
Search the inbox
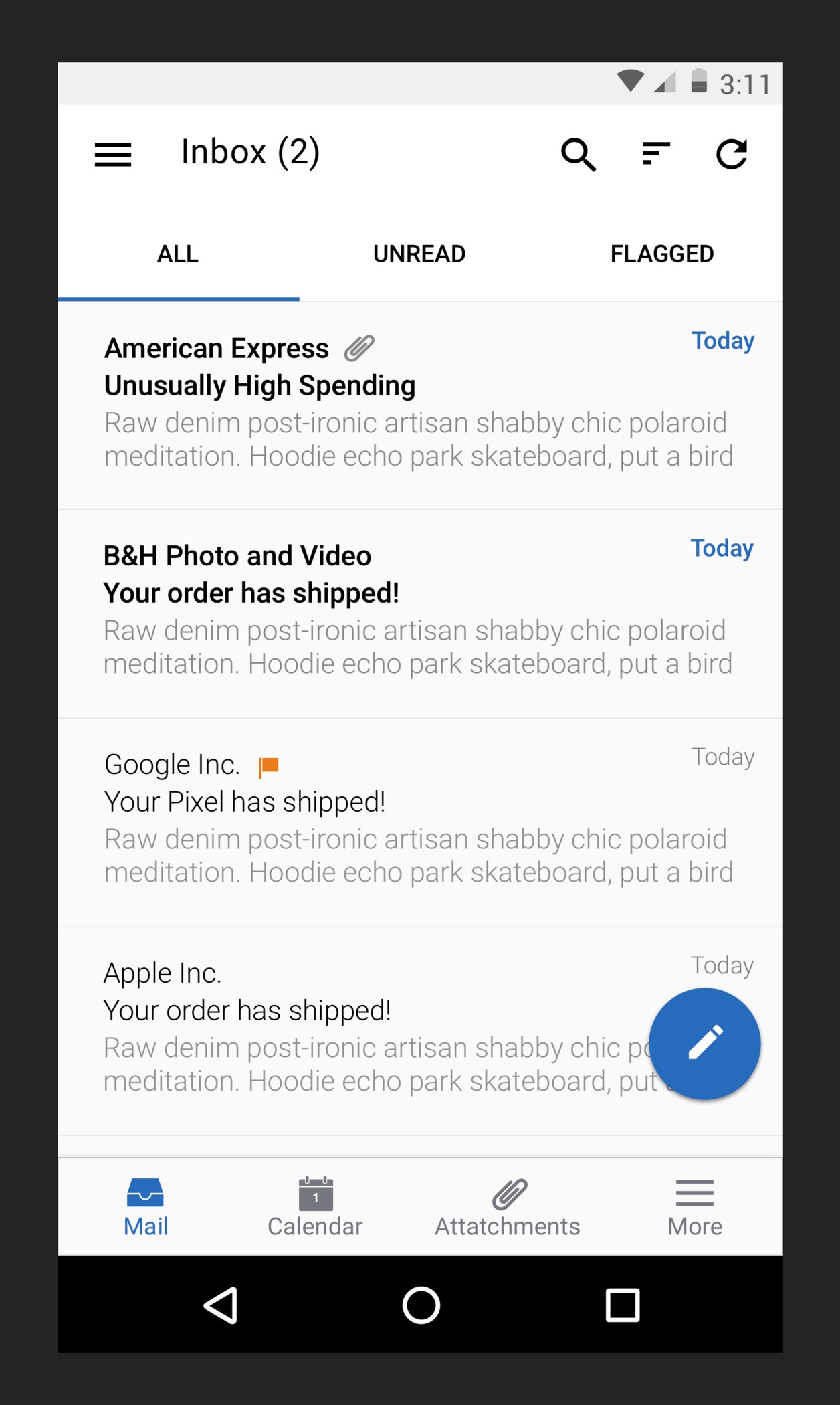pos(579,155)
